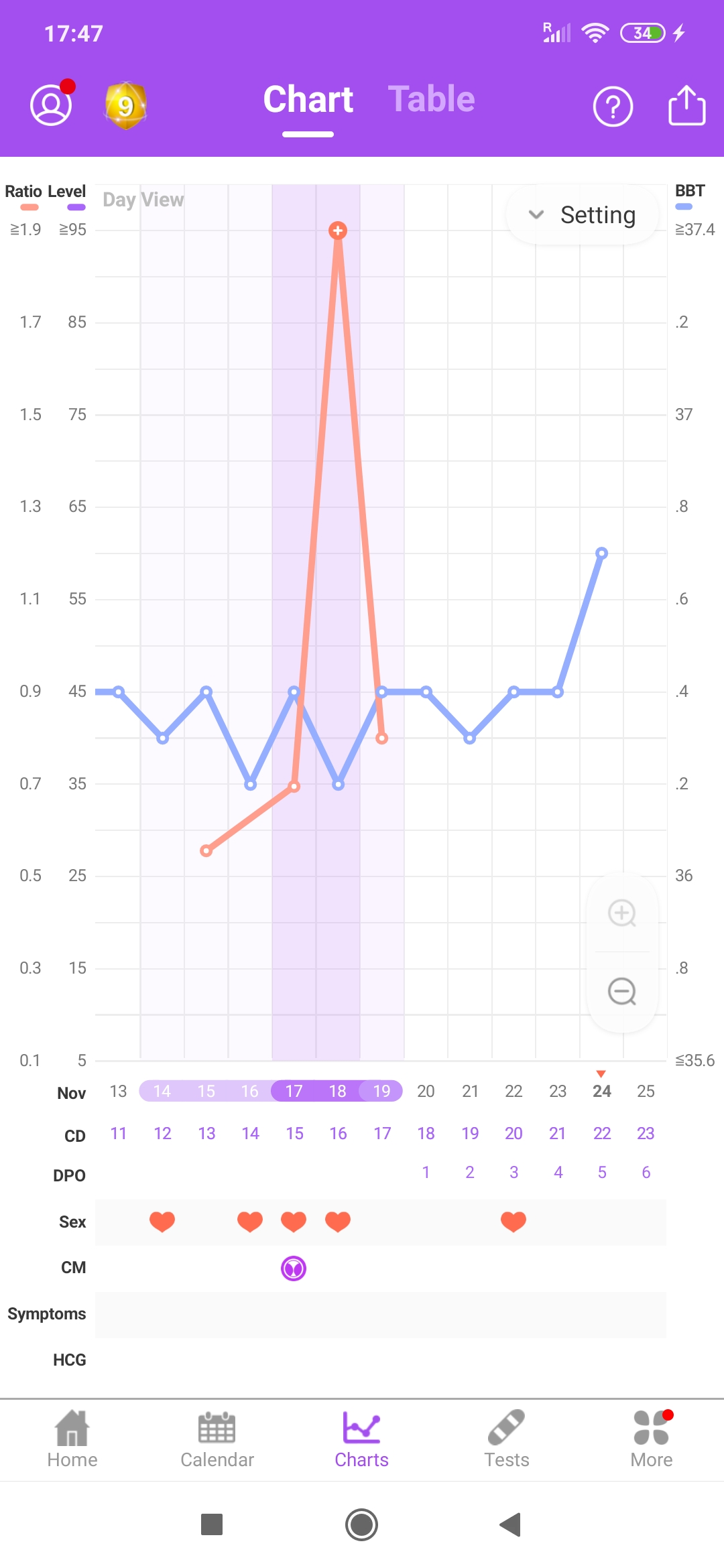This screenshot has height=1568, width=724.
Task: Open the Calendar tab
Action: tap(217, 1439)
